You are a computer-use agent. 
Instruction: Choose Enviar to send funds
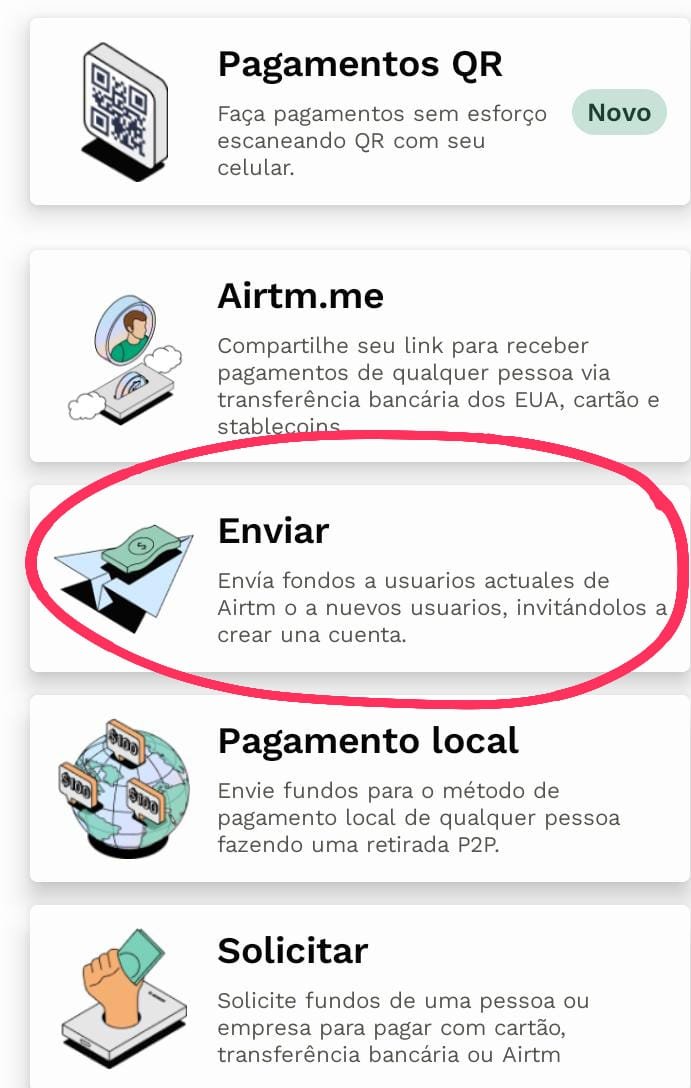(359, 578)
